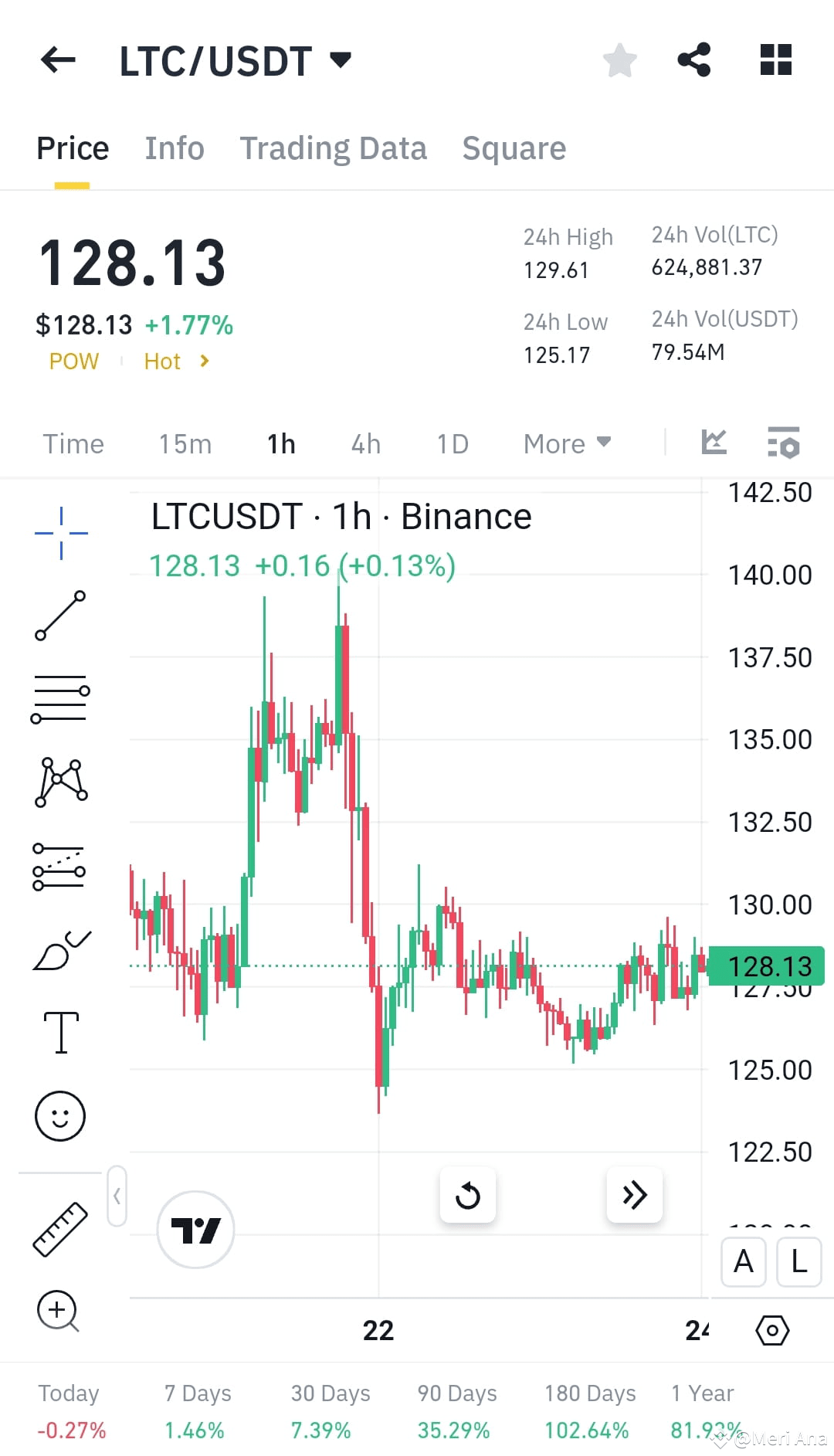Open the emoji sticker tool
The width and height of the screenshot is (834, 1456).
pyautogui.click(x=59, y=1116)
